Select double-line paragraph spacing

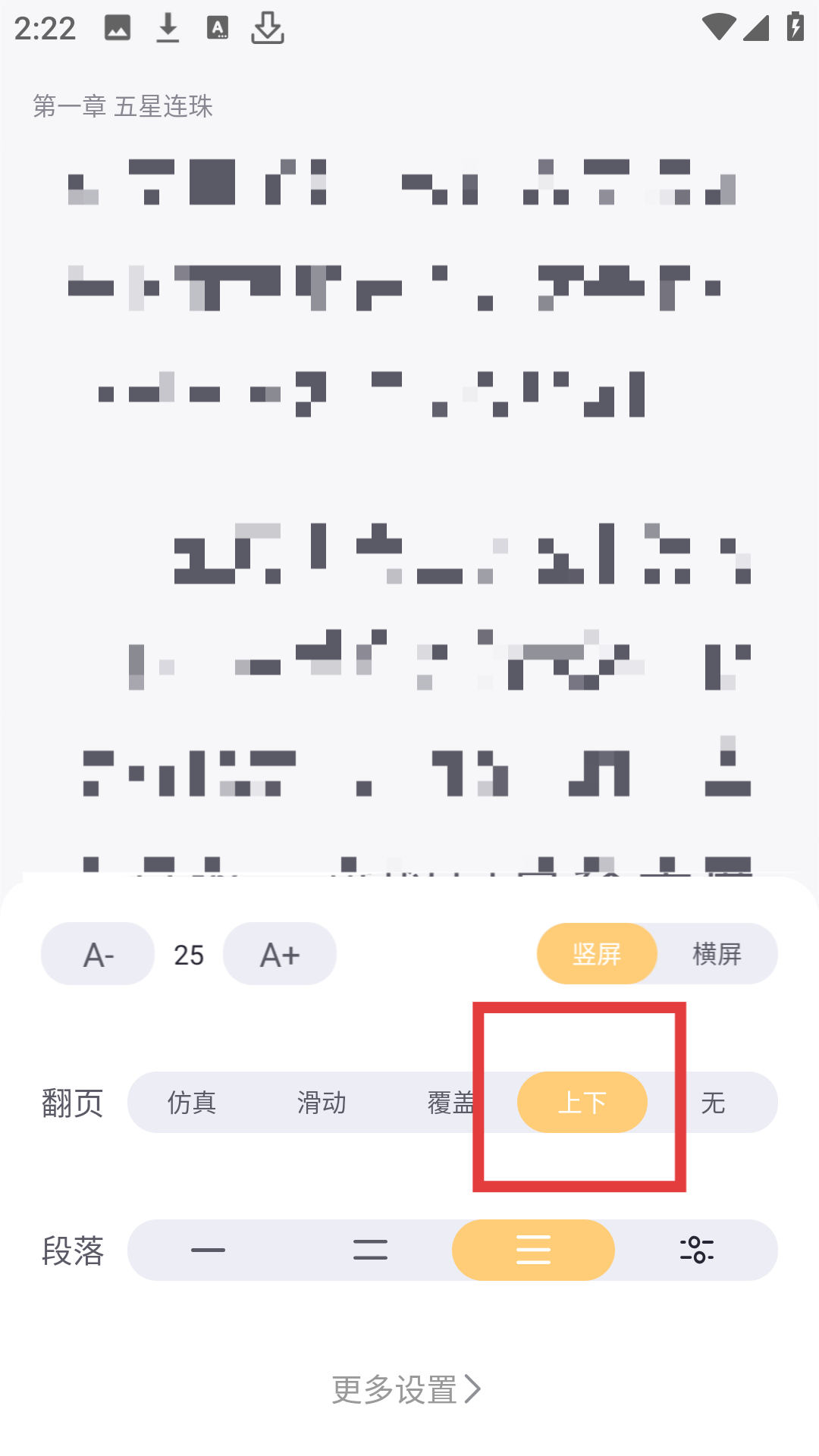[x=370, y=1250]
